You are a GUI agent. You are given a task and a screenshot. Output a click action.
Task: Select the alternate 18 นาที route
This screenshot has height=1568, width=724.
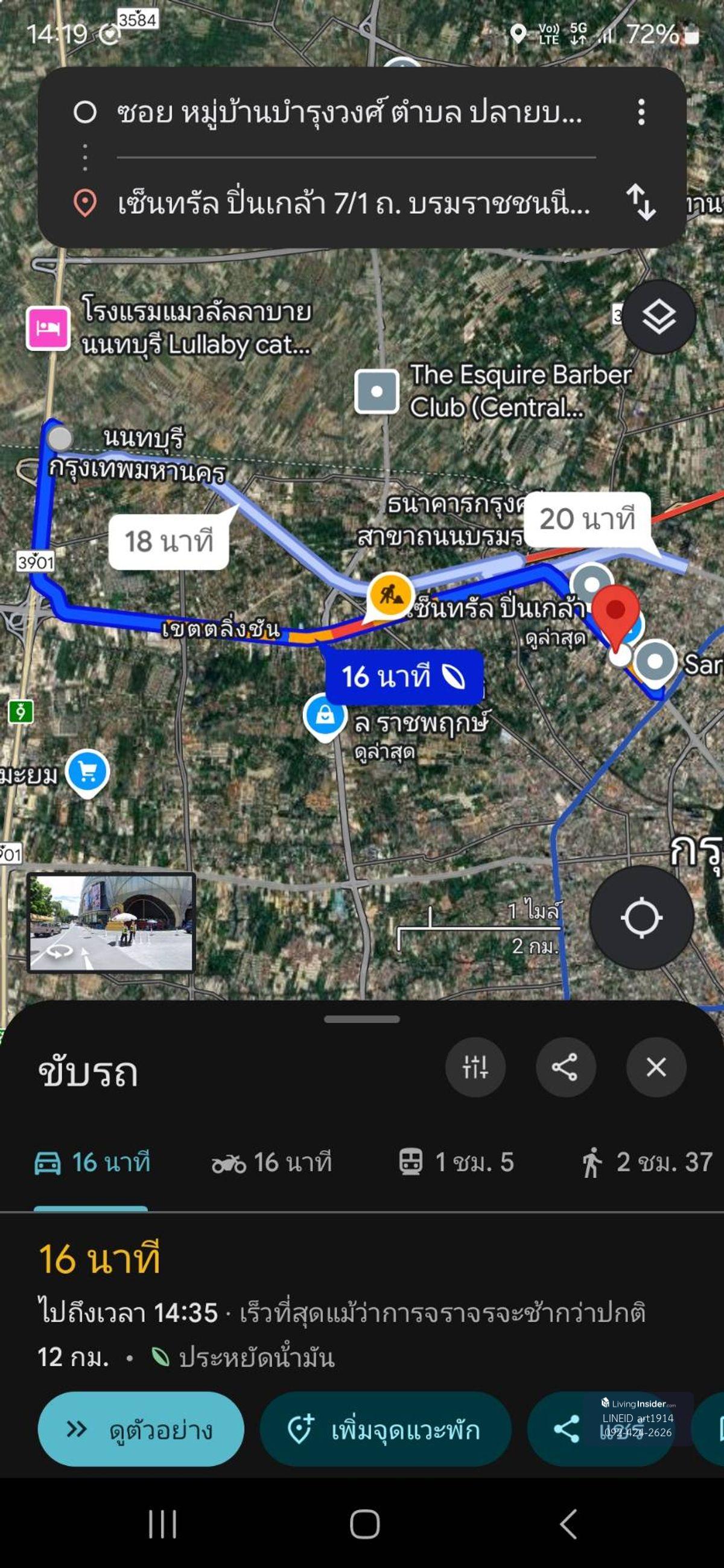point(169,541)
